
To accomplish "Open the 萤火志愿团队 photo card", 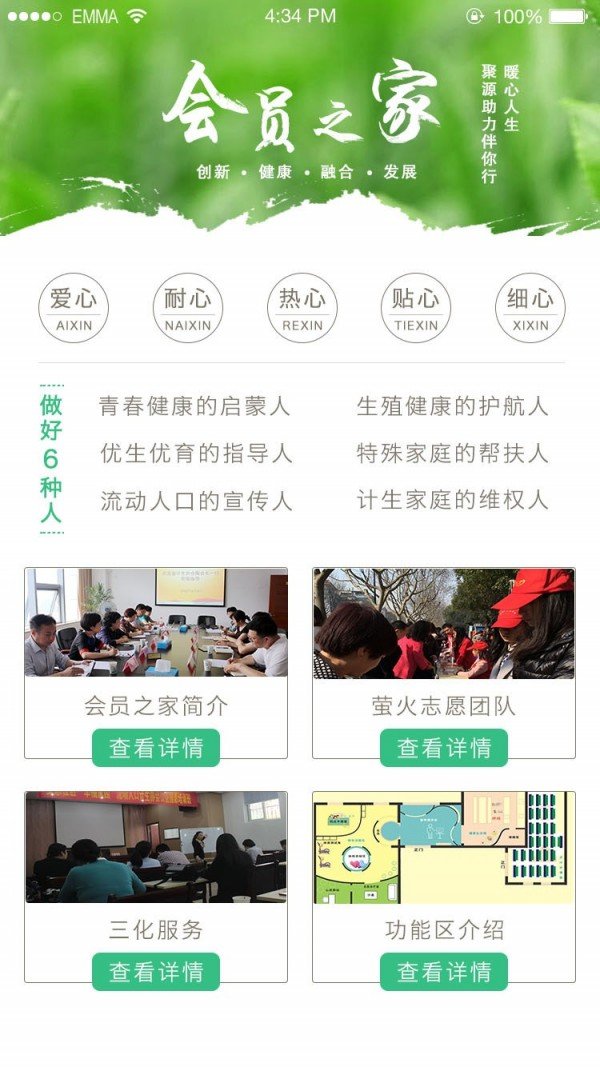I will tap(444, 623).
